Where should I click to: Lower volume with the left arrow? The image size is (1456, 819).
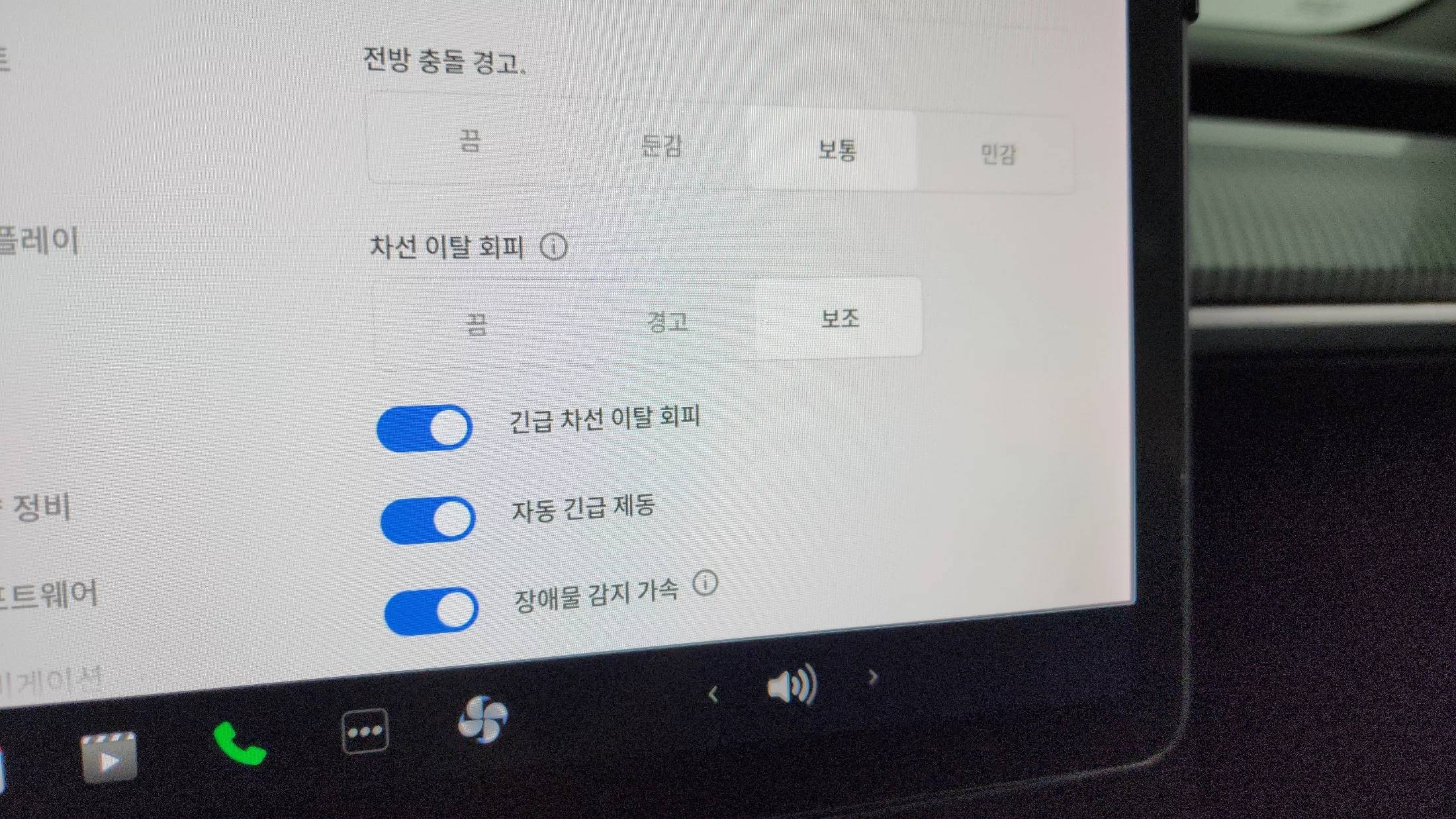pyautogui.click(x=713, y=694)
